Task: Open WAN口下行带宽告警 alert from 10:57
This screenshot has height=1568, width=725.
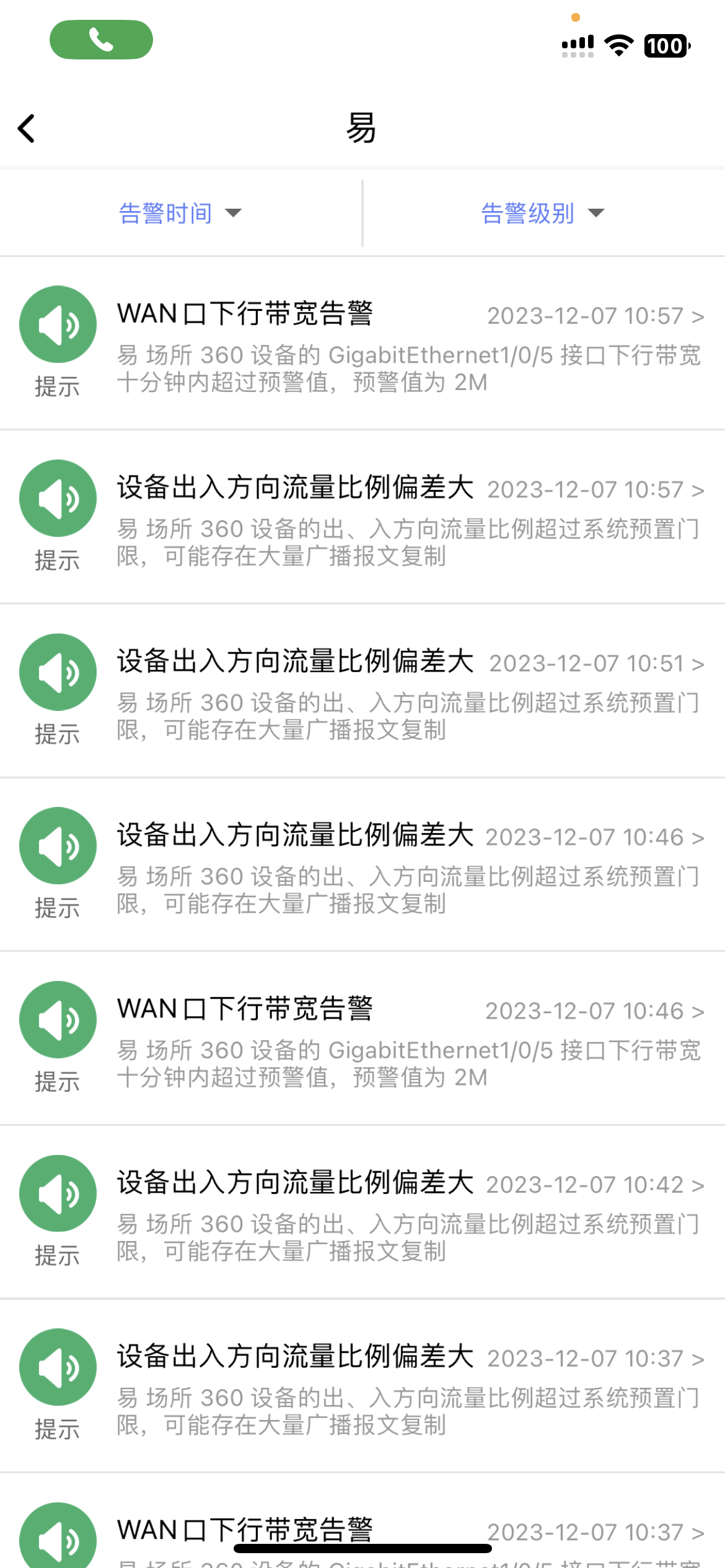Action: pos(409,344)
